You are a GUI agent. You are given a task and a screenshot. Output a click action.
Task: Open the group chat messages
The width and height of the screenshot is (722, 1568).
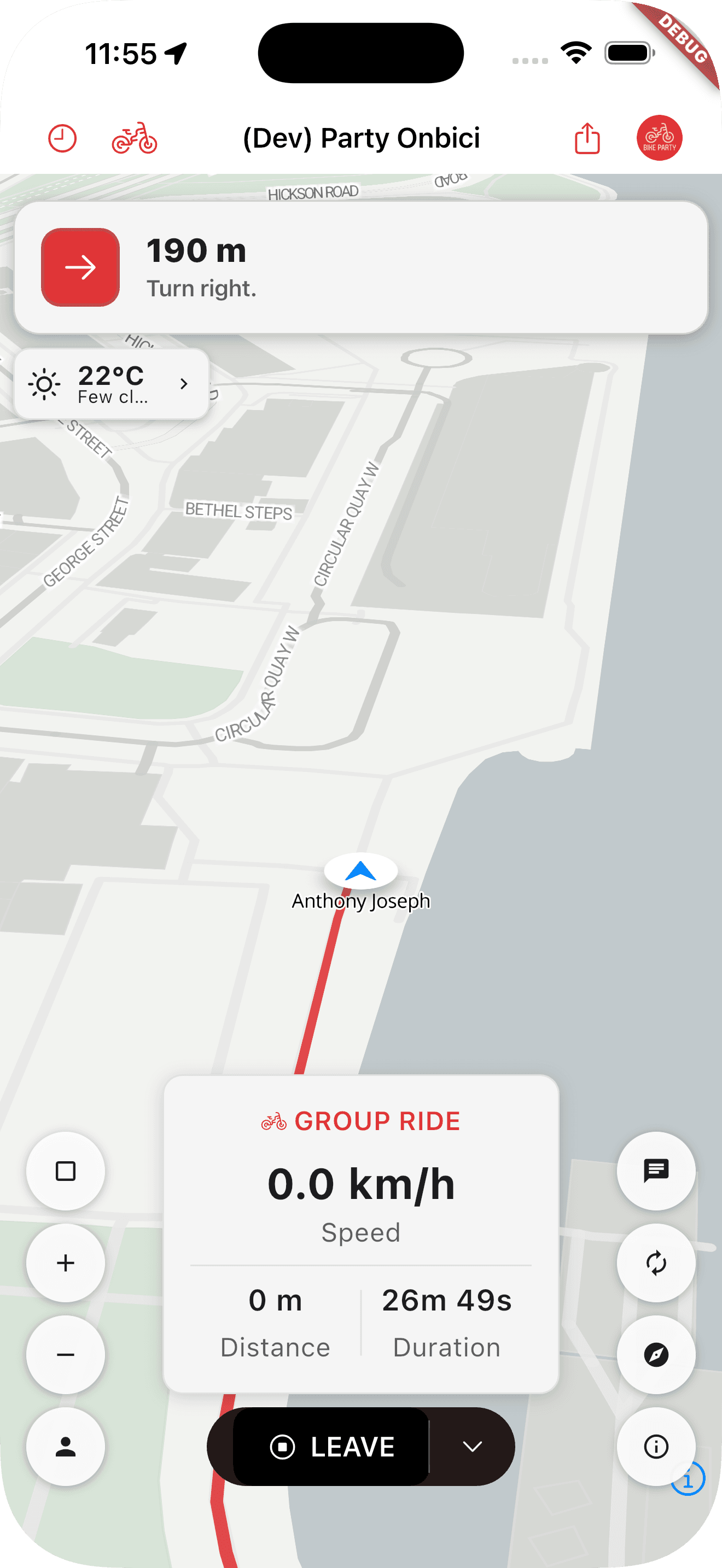[x=656, y=1171]
